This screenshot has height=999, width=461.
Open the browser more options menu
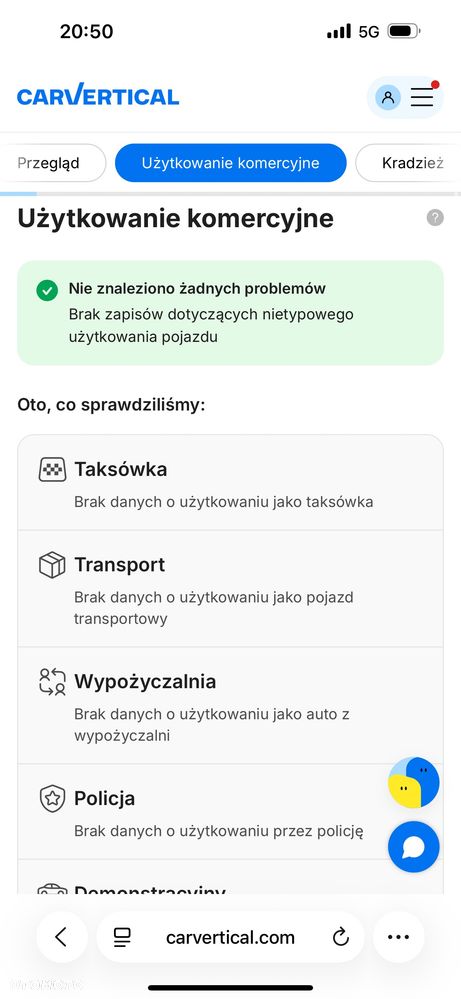(x=399, y=937)
